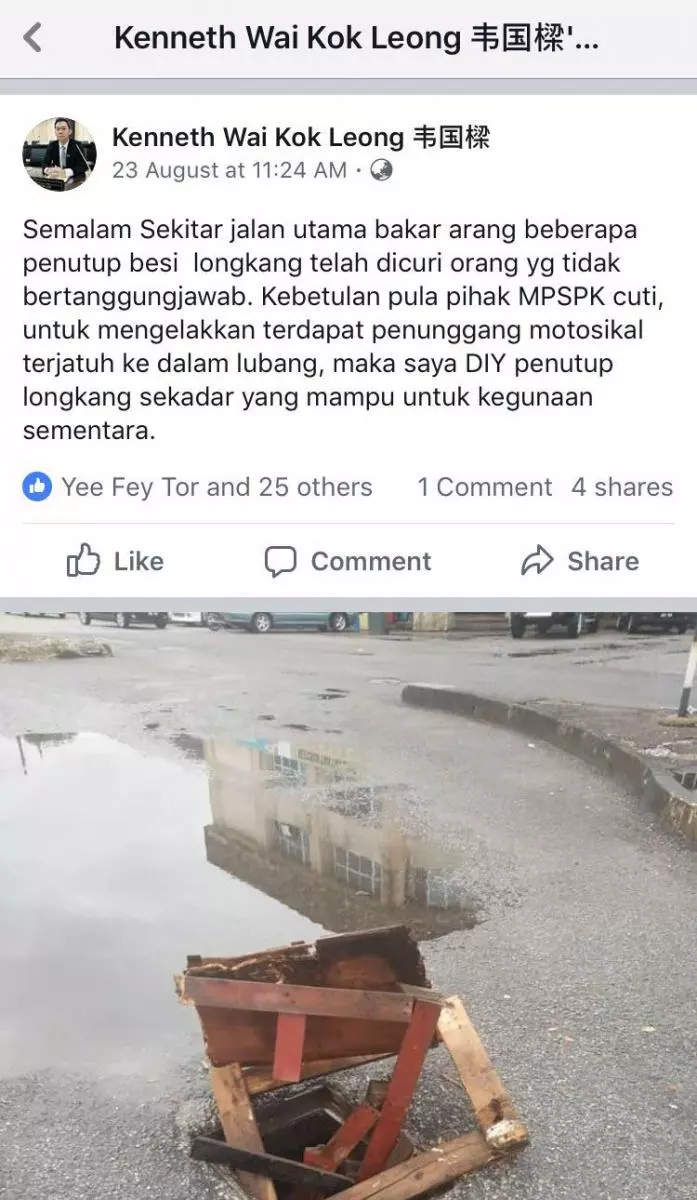697x1200 pixels.
Task: Open Kenneth Wai Kok Leong's profile picture
Action: (59, 153)
